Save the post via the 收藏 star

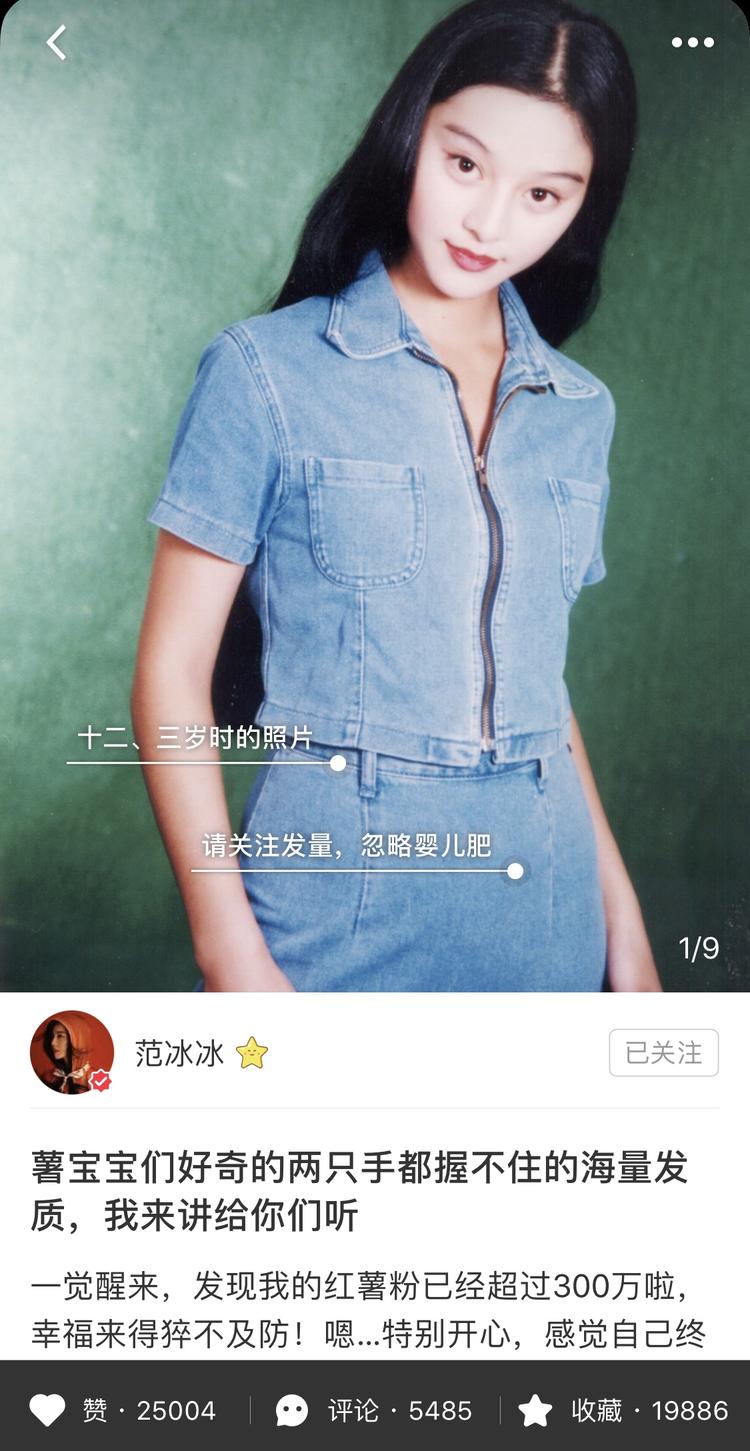(536, 1410)
